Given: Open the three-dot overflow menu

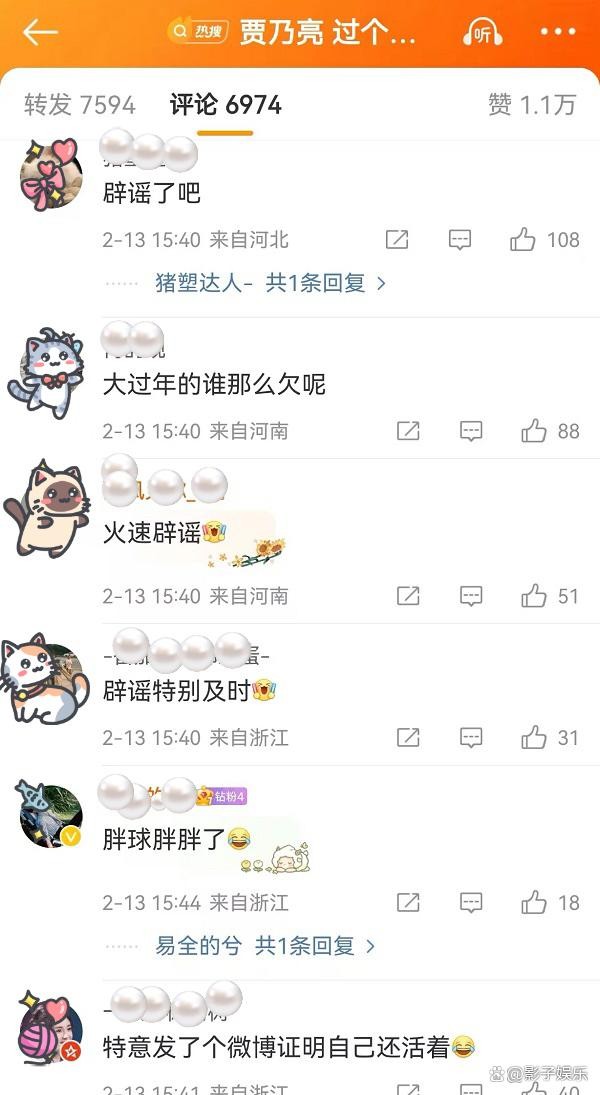Looking at the screenshot, I should click(558, 32).
